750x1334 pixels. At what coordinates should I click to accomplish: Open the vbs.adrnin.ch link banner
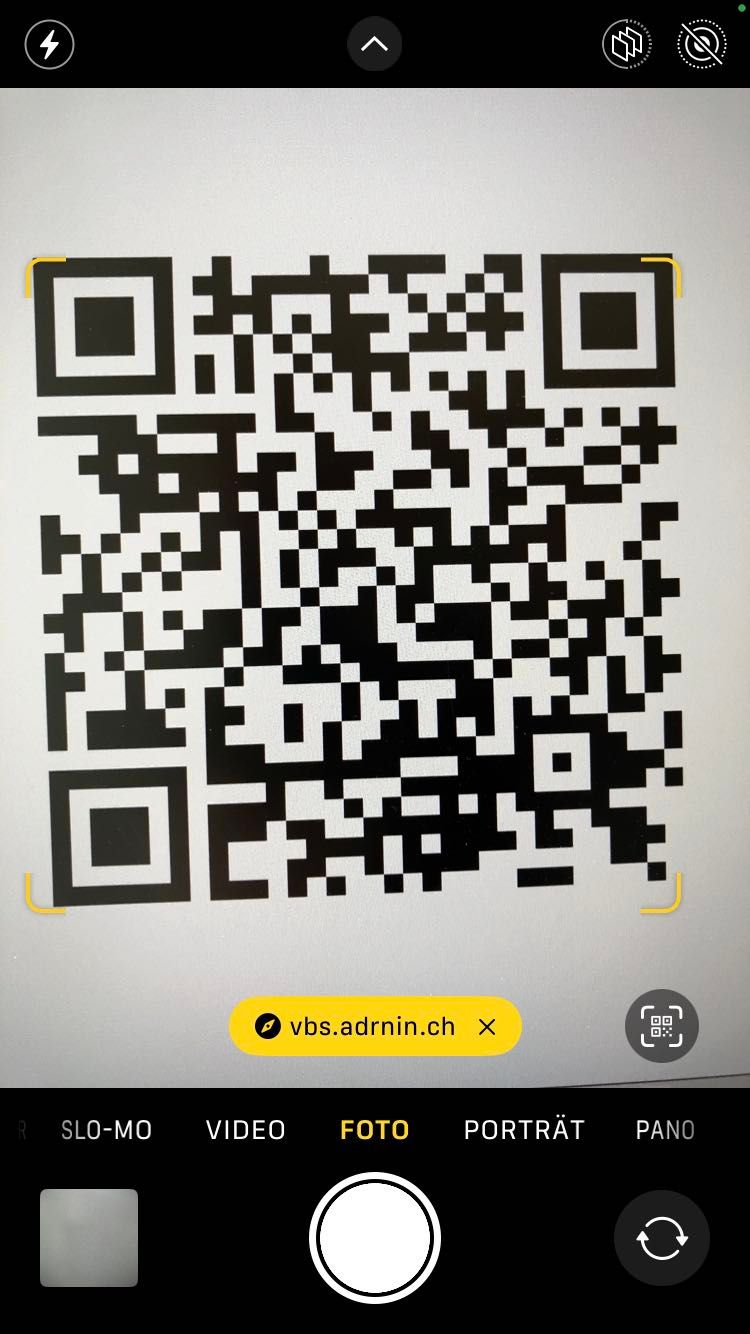pyautogui.click(x=360, y=1026)
